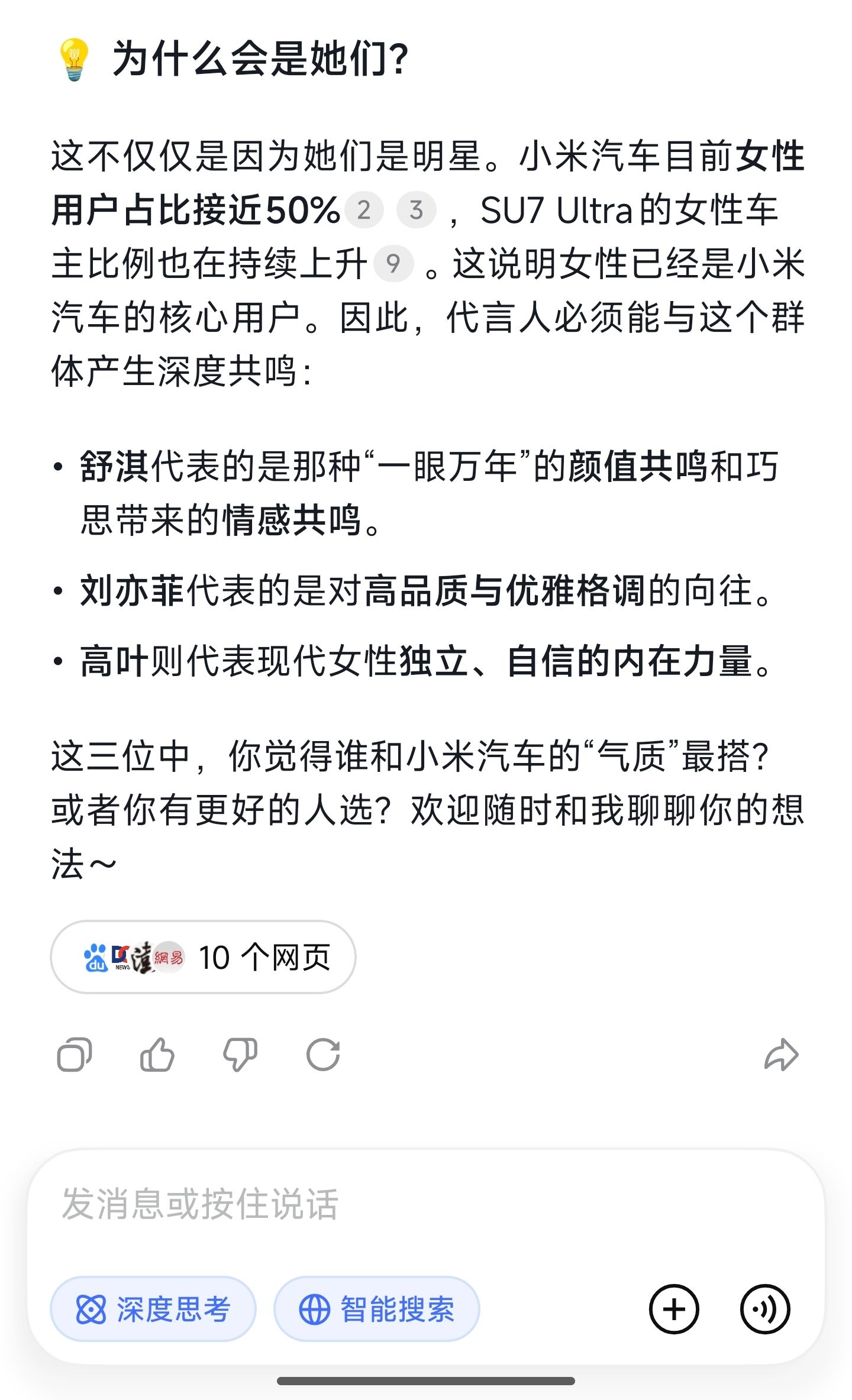Screen dimensions: 852x1400
Task: Open citation reference 2
Action: pos(363,210)
